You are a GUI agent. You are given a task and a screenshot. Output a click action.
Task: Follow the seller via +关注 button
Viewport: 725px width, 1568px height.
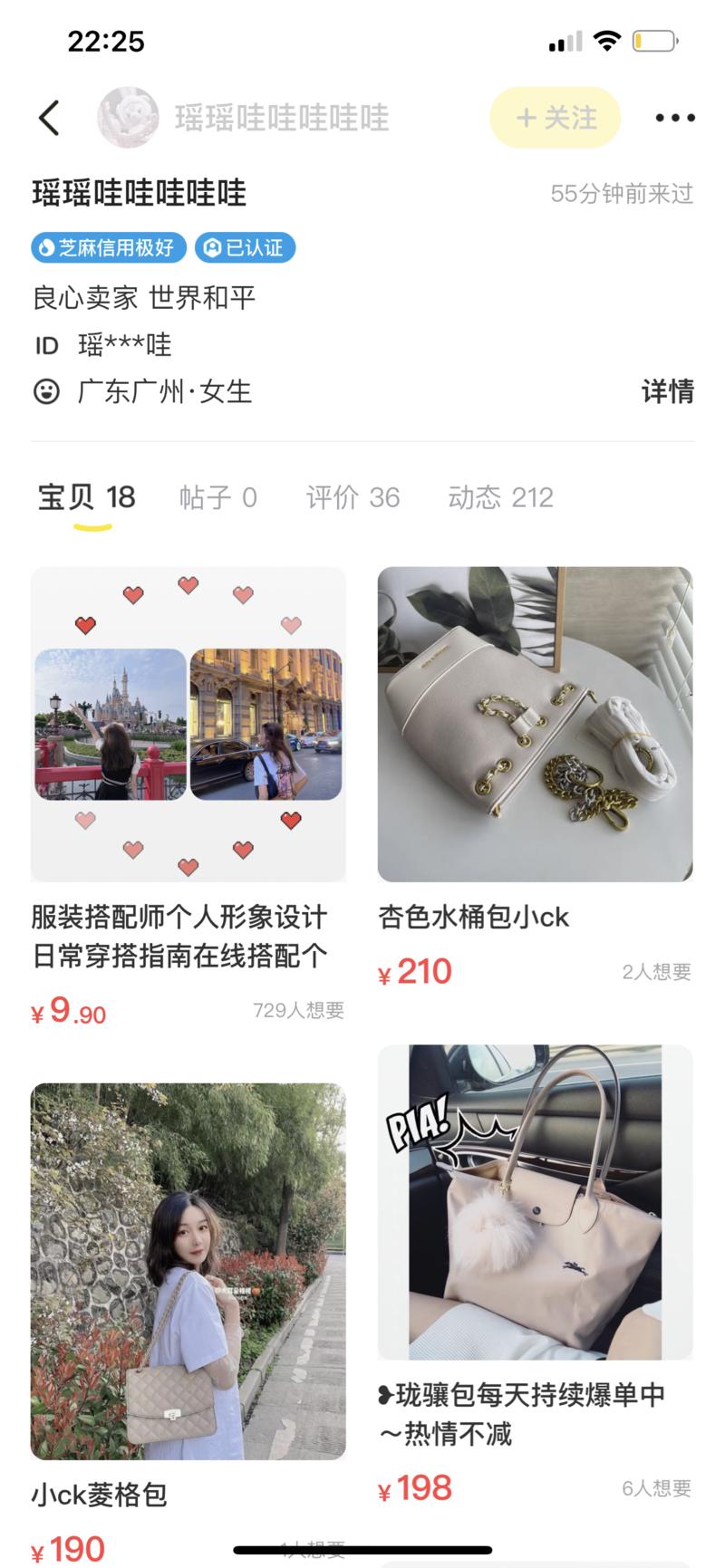(554, 117)
